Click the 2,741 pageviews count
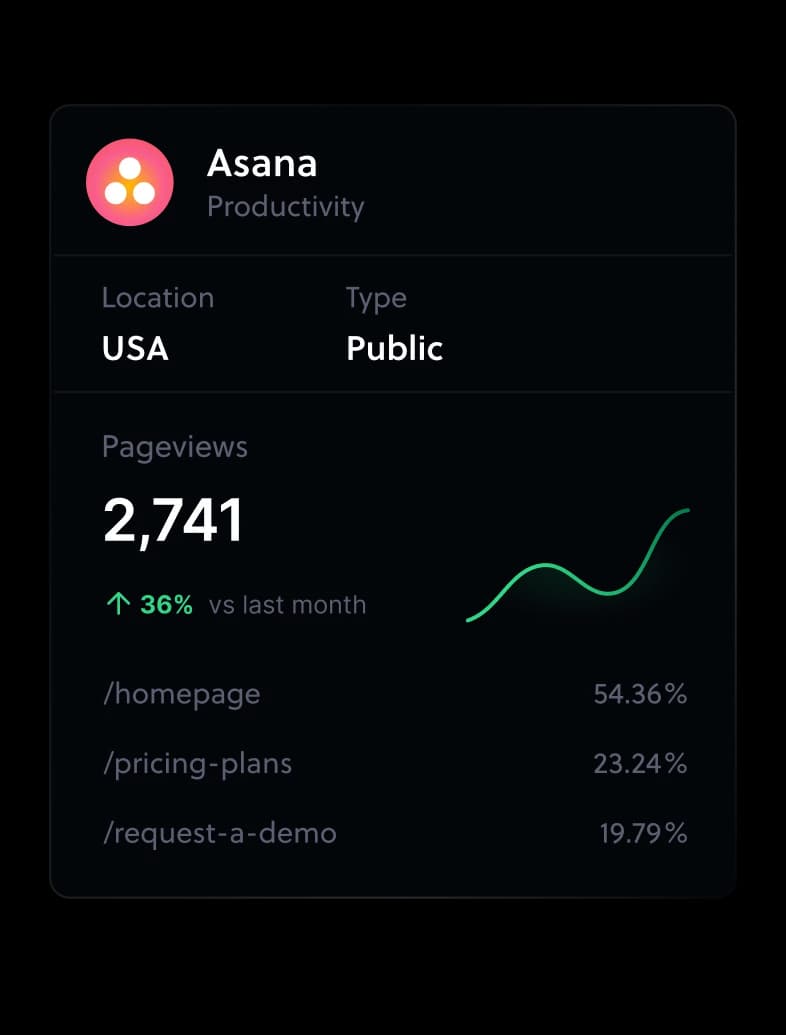The image size is (786, 1035). (173, 518)
